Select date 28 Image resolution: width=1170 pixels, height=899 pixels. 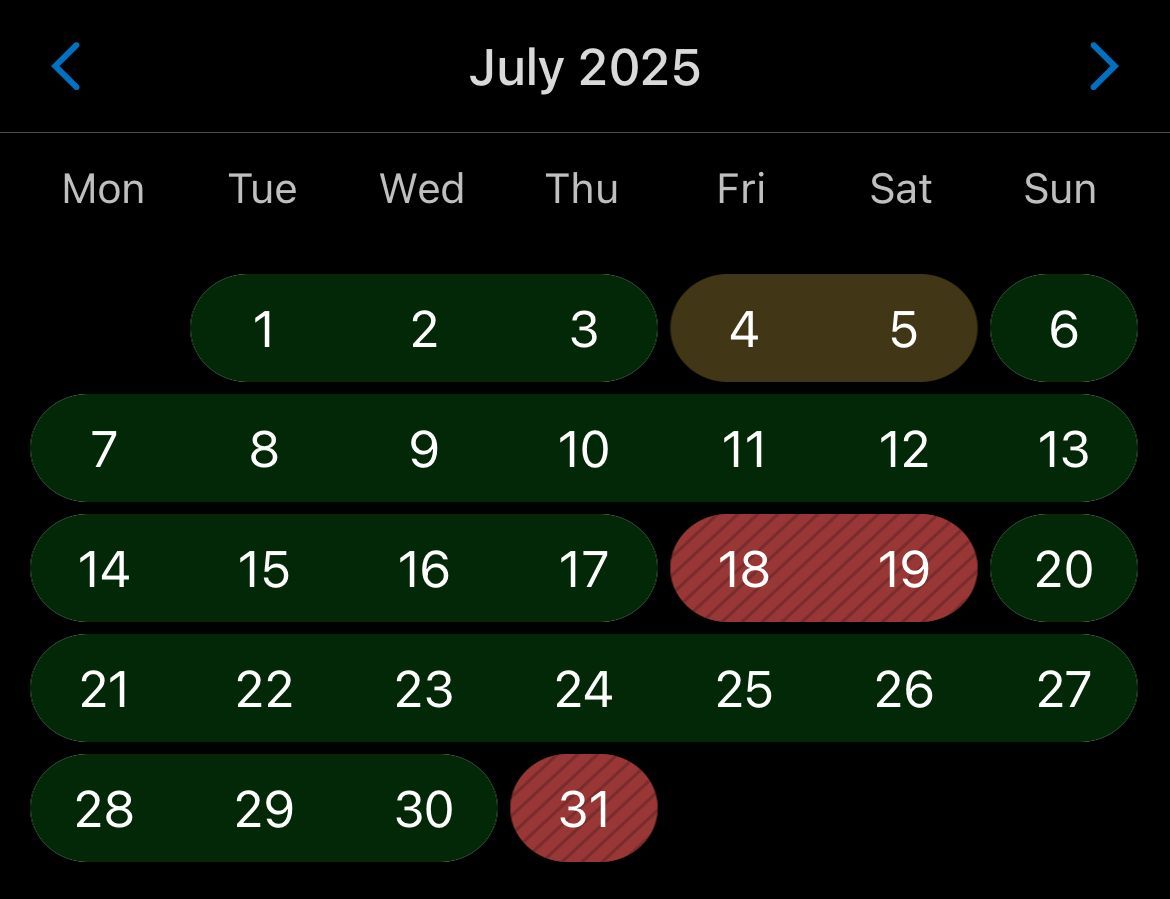coord(104,809)
